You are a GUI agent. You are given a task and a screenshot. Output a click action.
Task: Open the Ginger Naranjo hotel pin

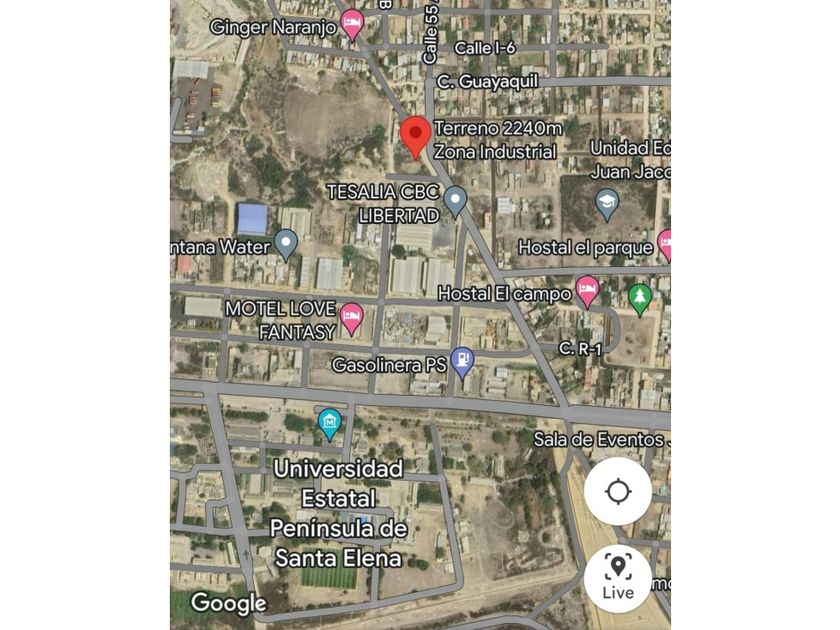352,22
